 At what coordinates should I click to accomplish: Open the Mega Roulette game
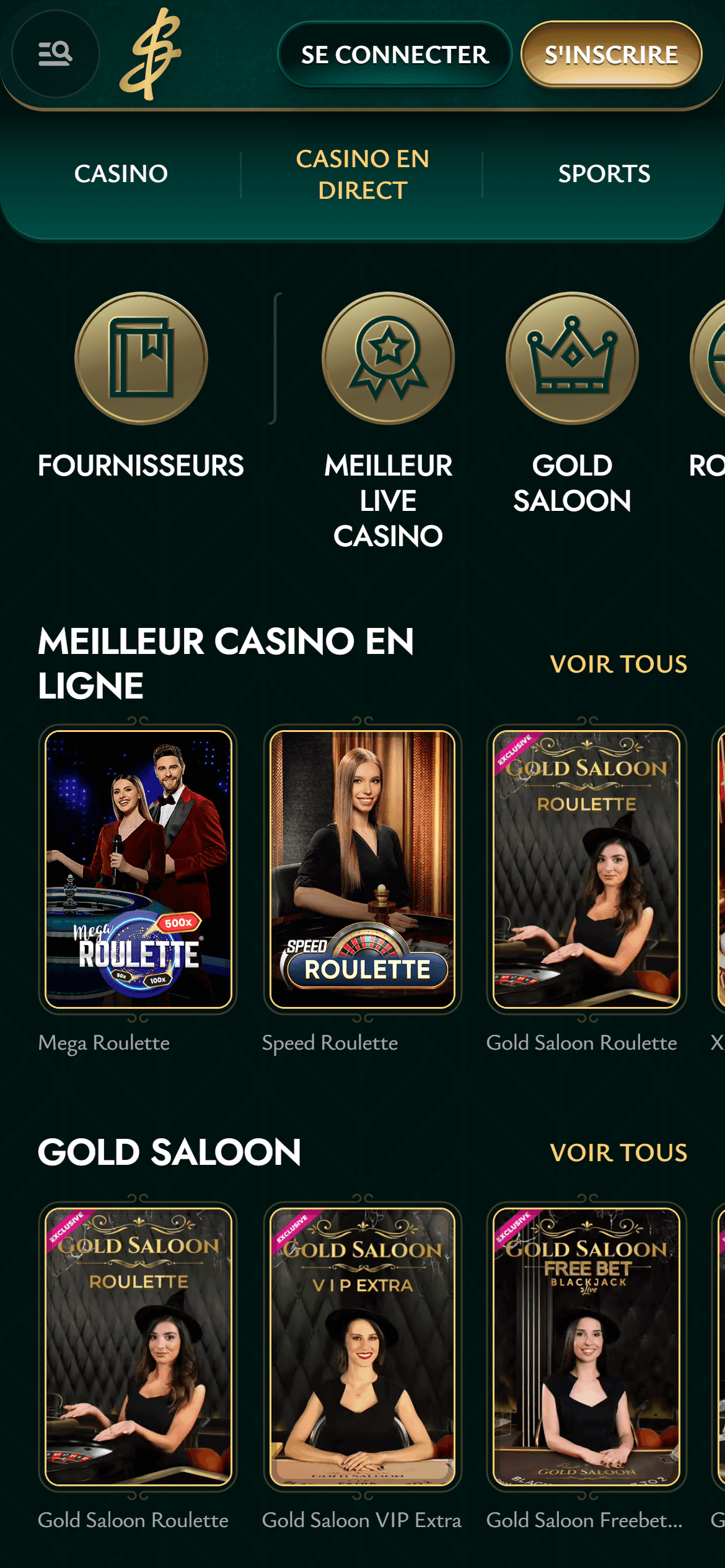pyautogui.click(x=138, y=869)
